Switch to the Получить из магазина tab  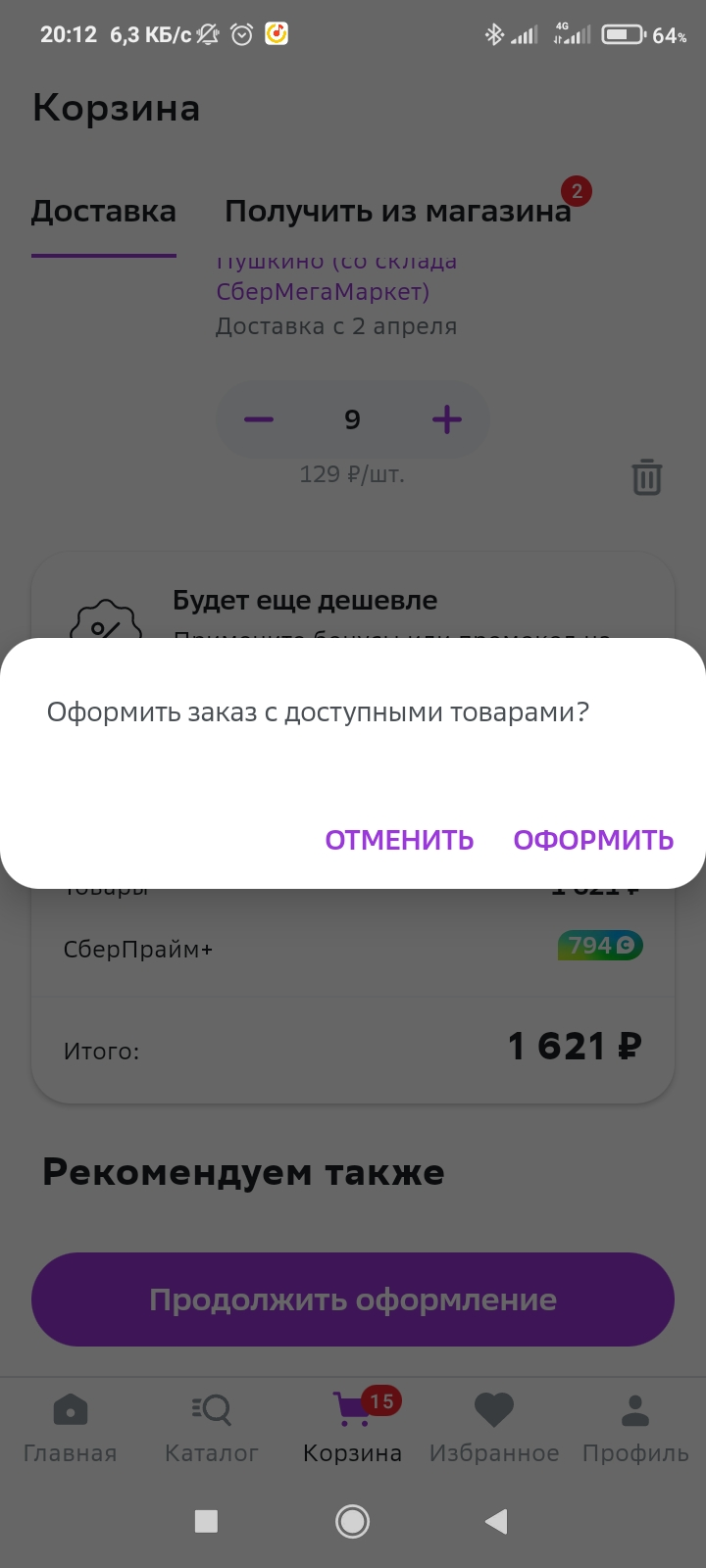pos(398,212)
